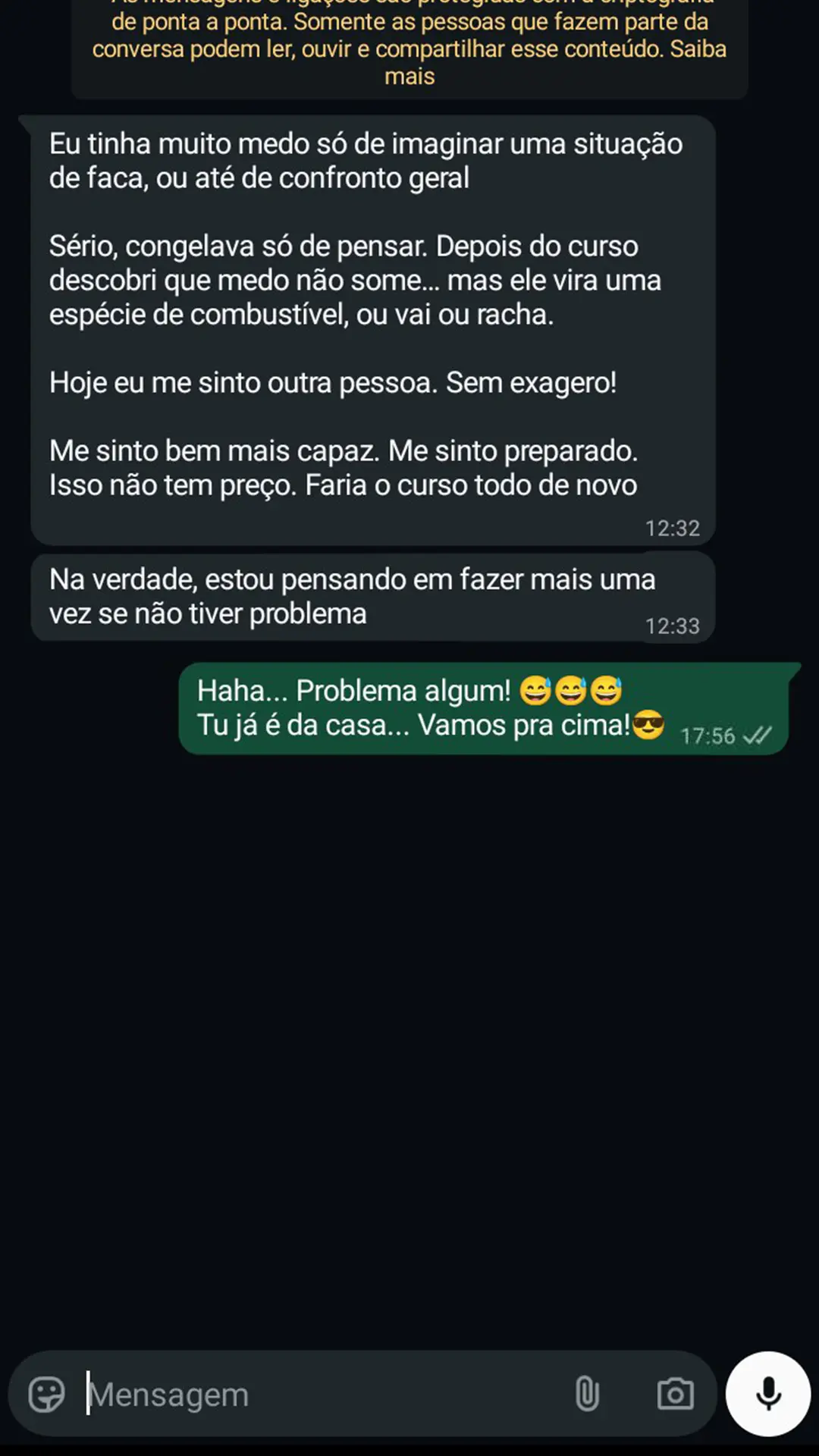Open the Saiba mais encryption notice
The image size is (819, 1456).
(409, 49)
